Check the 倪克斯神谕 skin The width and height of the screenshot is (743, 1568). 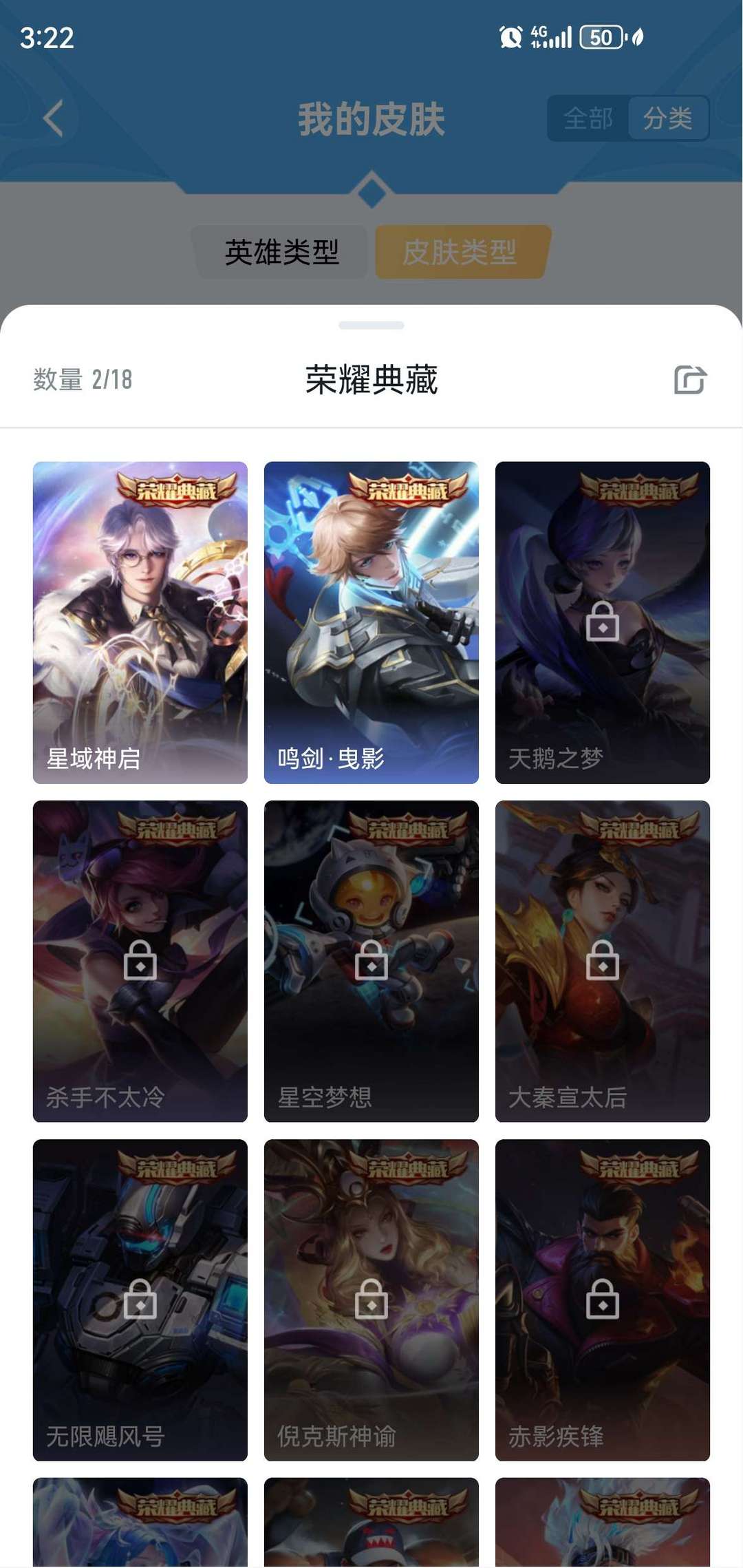(371, 1300)
